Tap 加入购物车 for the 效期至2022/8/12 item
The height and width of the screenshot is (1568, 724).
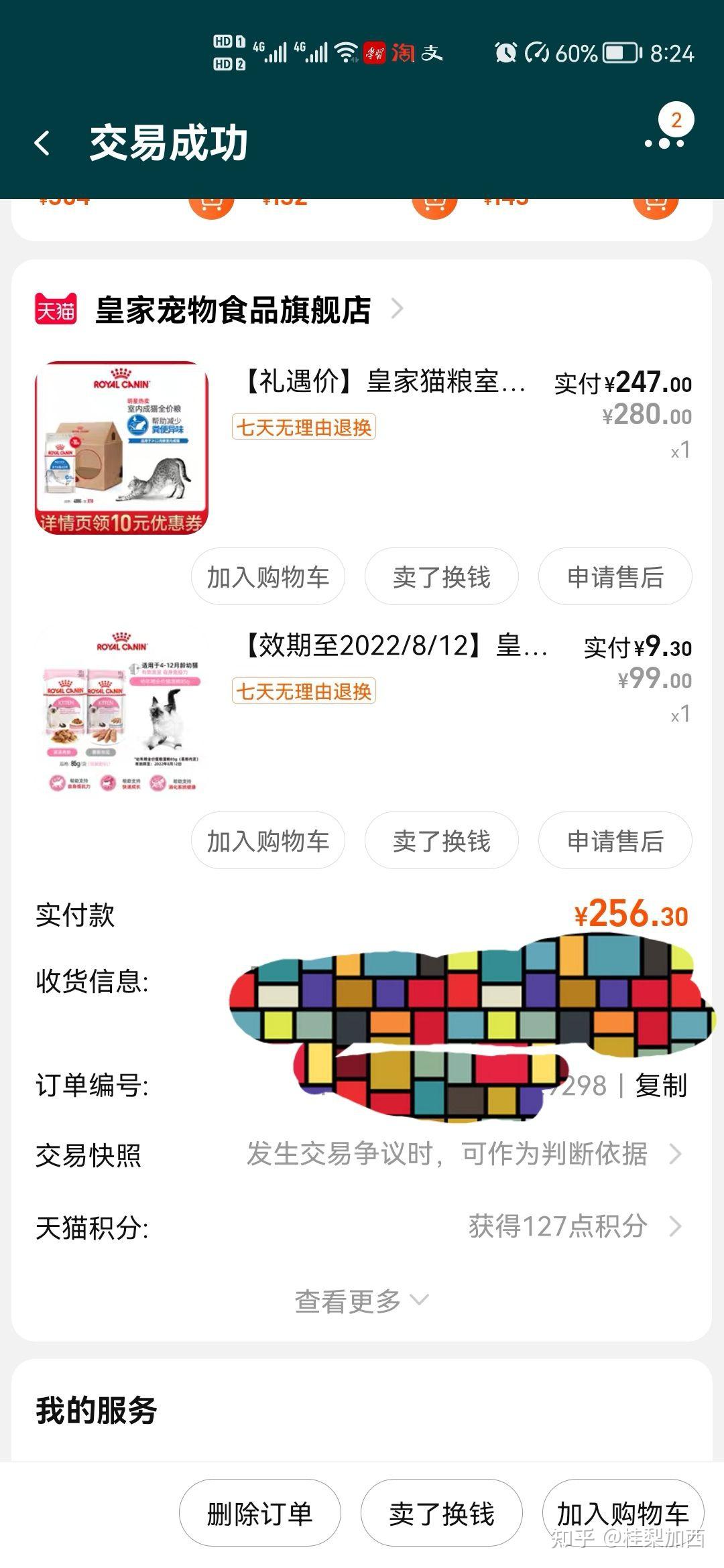click(x=268, y=840)
